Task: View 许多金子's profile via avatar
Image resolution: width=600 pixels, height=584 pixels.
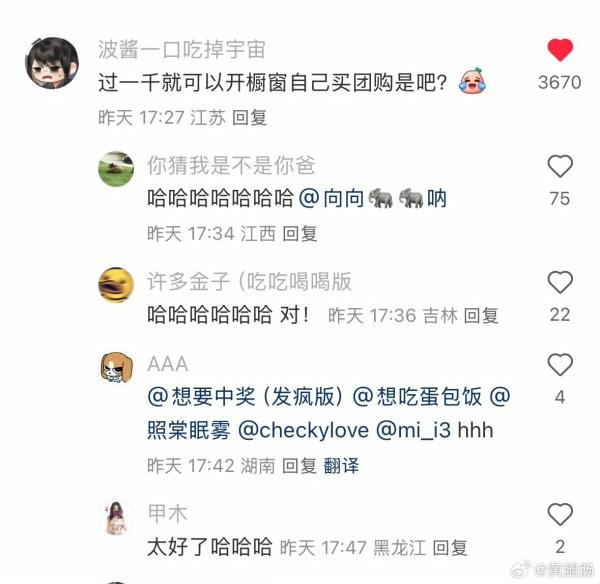Action: tap(116, 285)
